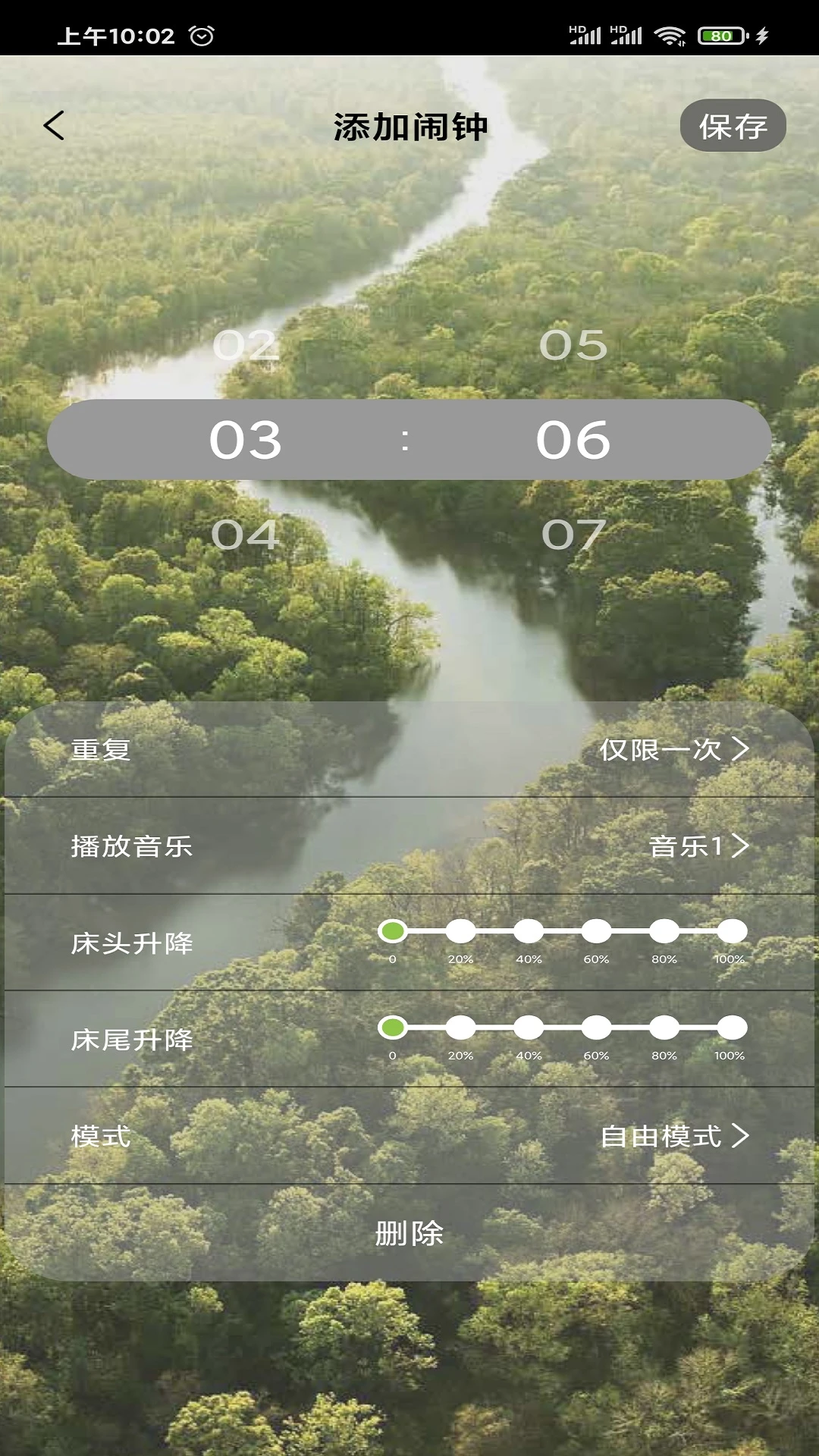
Task: Set 床尾升降 slider to 60%
Action: click(x=596, y=1028)
